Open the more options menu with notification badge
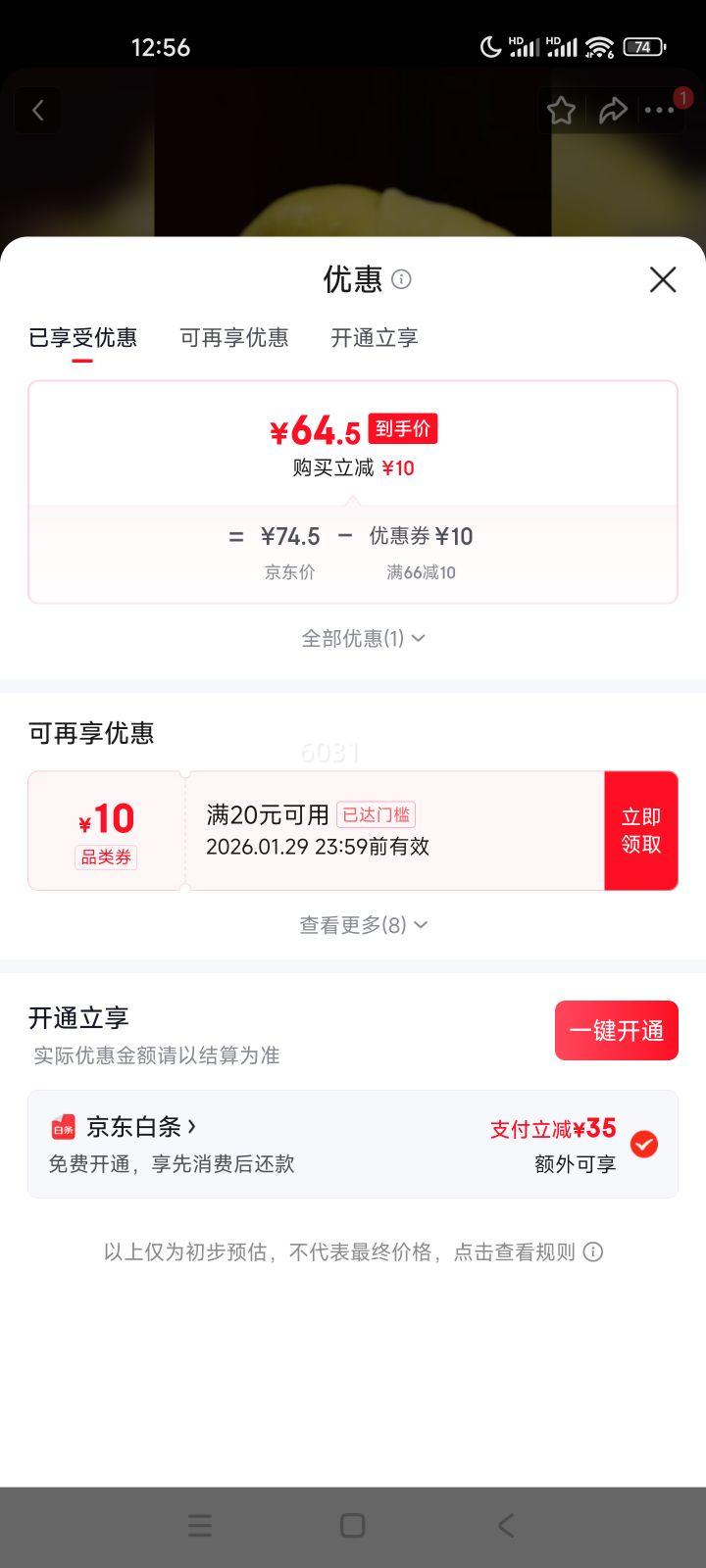 tap(660, 111)
